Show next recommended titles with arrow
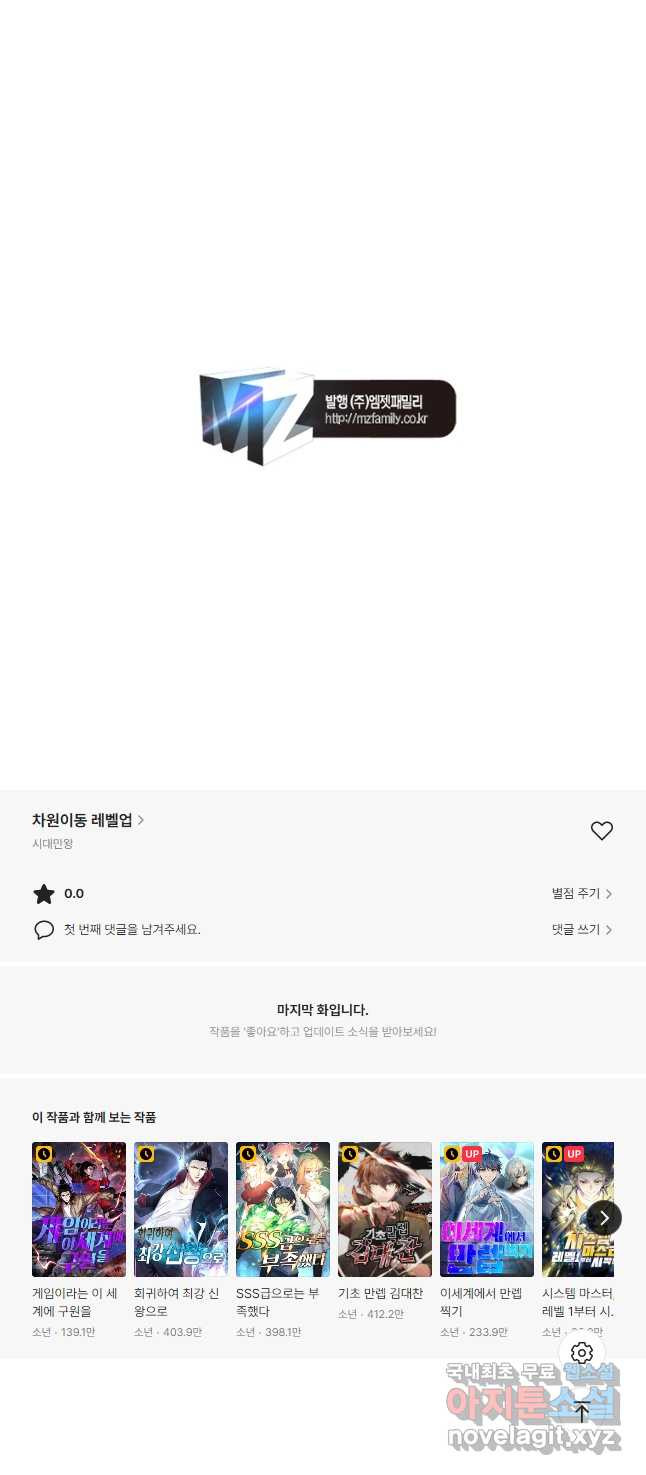Viewport: 646px width, 1475px height. click(603, 1218)
